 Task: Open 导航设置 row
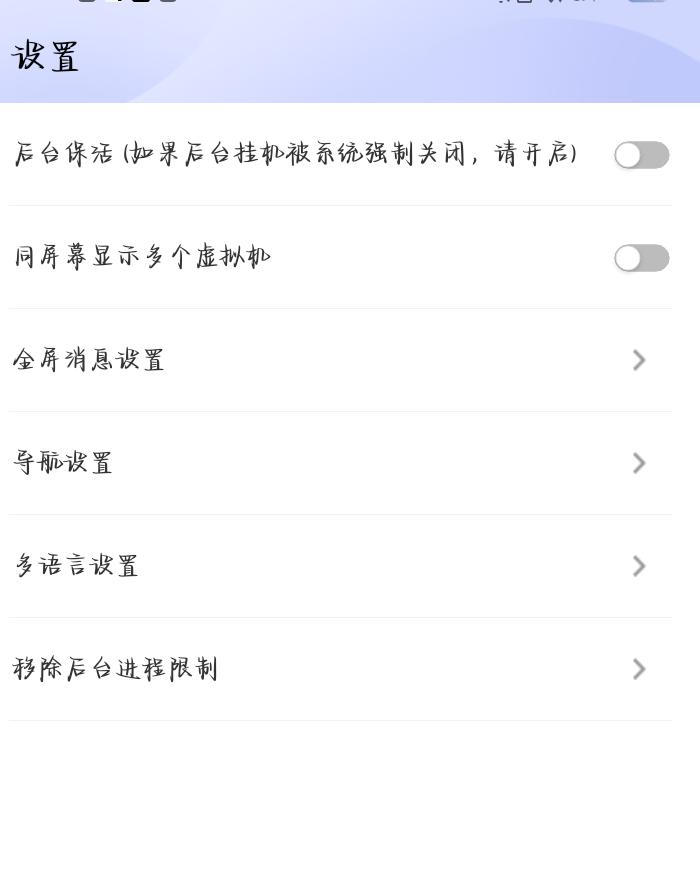tap(340, 463)
